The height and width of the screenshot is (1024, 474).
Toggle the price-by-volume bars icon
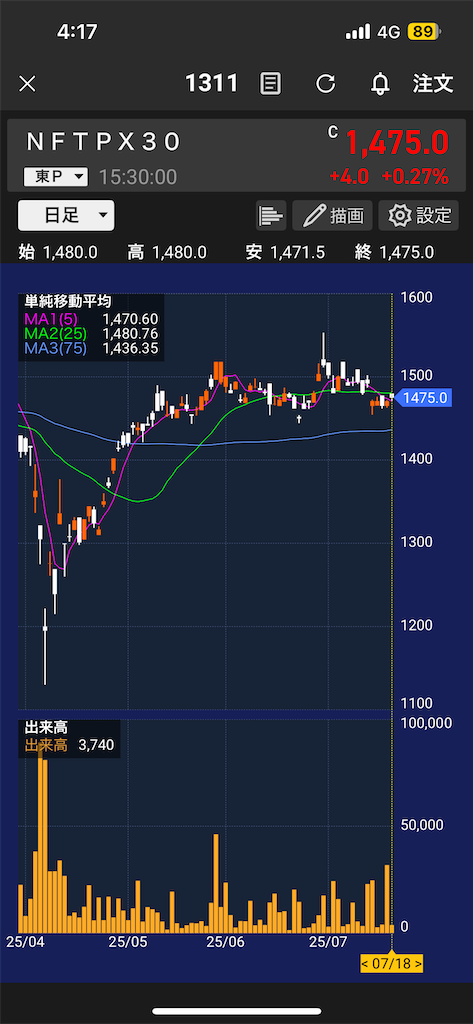tap(271, 216)
